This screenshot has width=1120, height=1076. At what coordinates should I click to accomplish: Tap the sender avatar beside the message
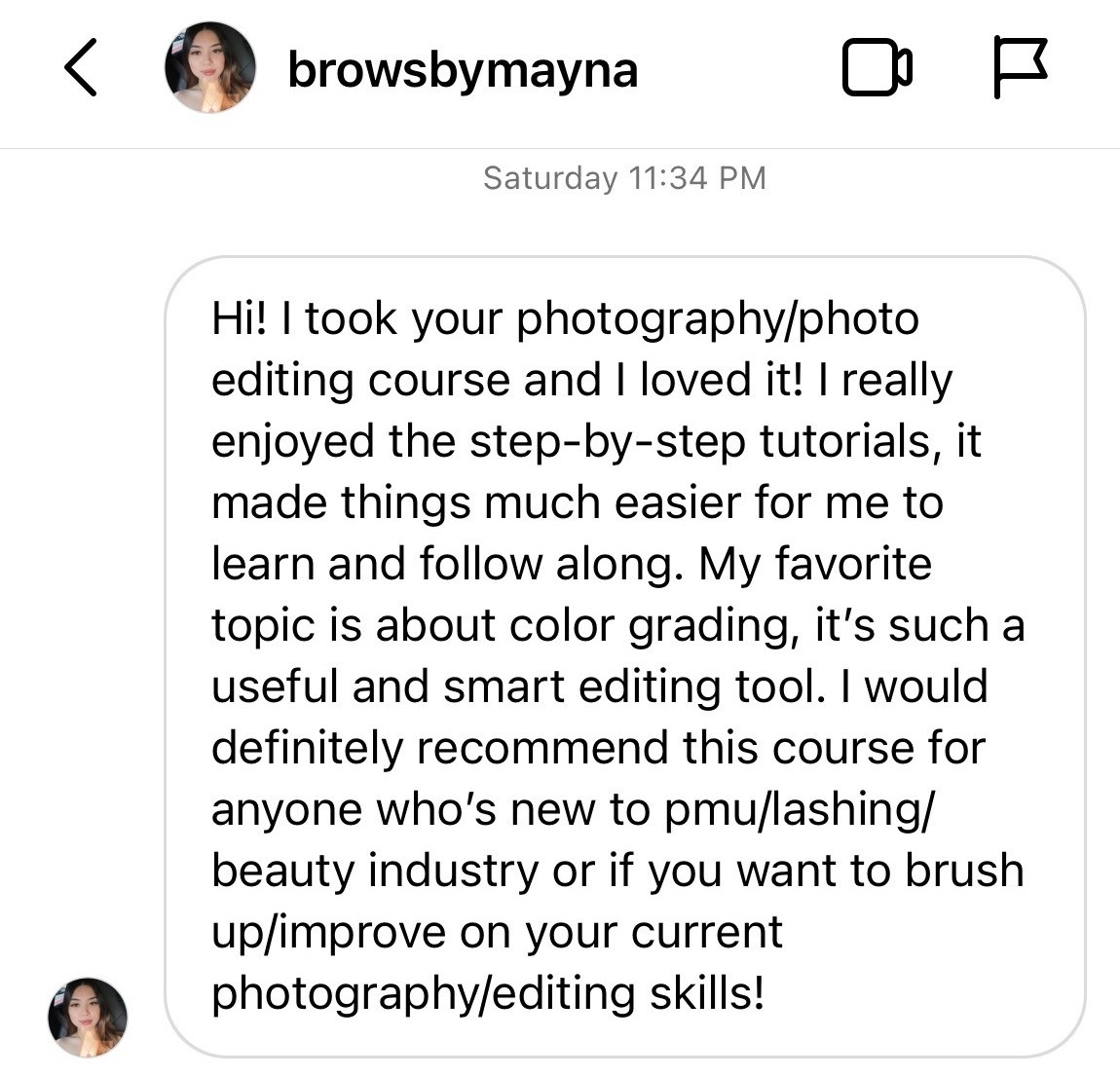tap(87, 1017)
